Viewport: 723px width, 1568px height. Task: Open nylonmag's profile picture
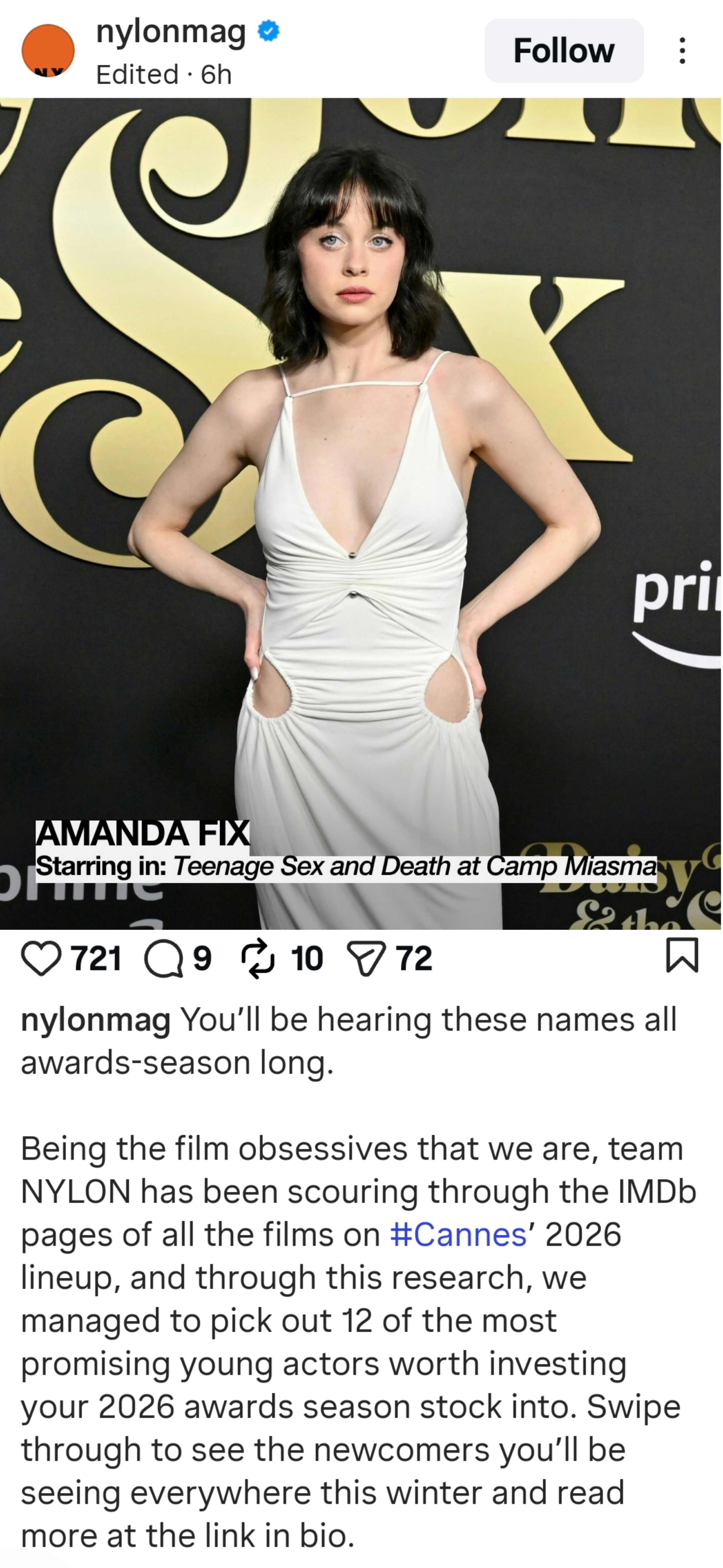(x=48, y=51)
